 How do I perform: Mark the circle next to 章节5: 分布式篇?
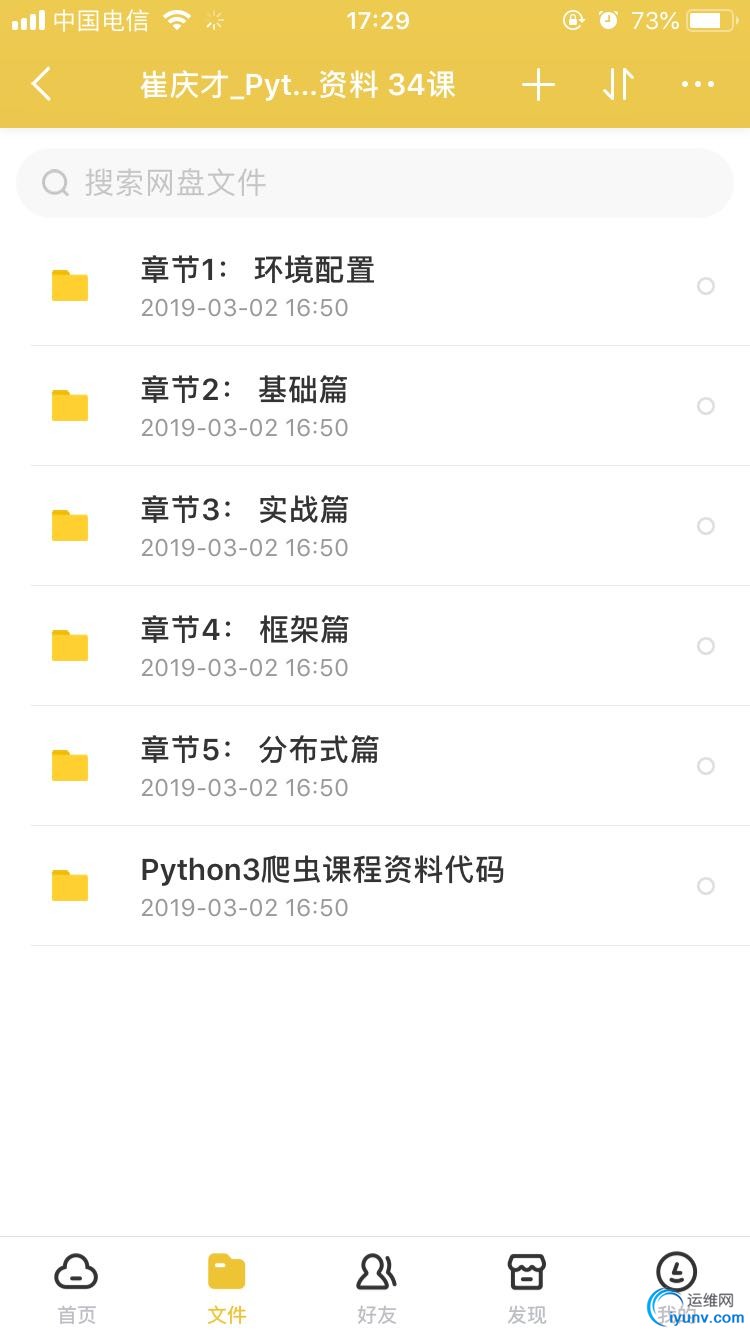click(x=706, y=766)
